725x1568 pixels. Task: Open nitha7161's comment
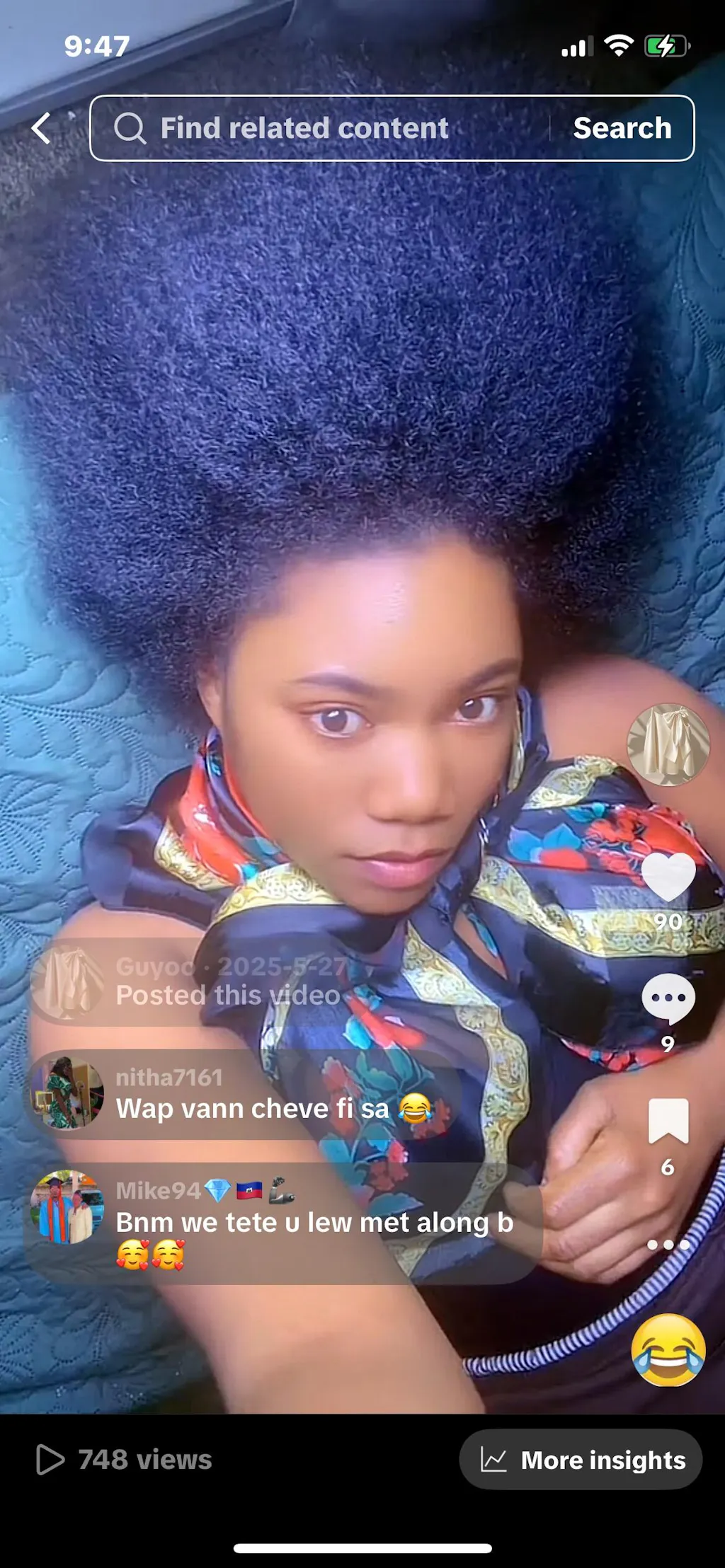point(241,1094)
